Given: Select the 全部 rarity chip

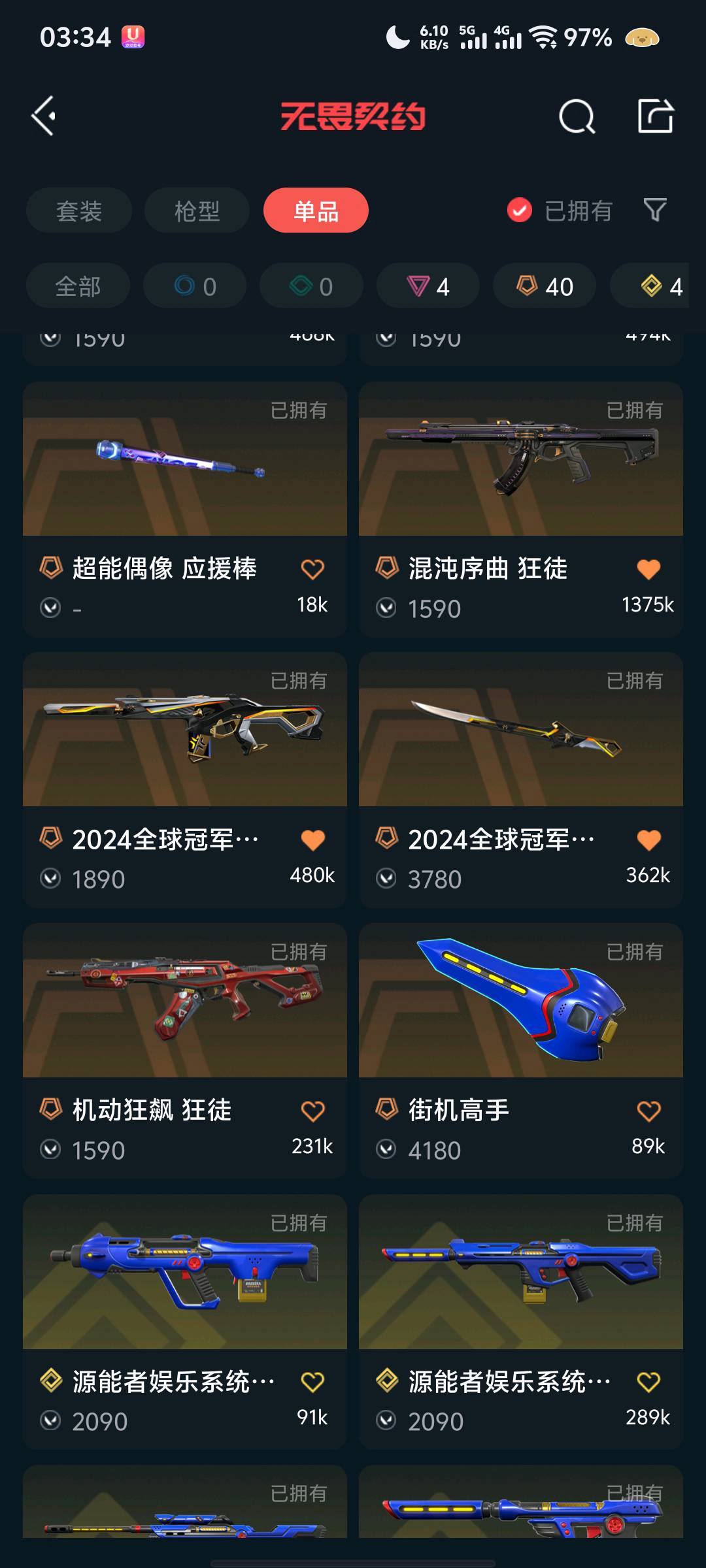Looking at the screenshot, I should click(78, 286).
